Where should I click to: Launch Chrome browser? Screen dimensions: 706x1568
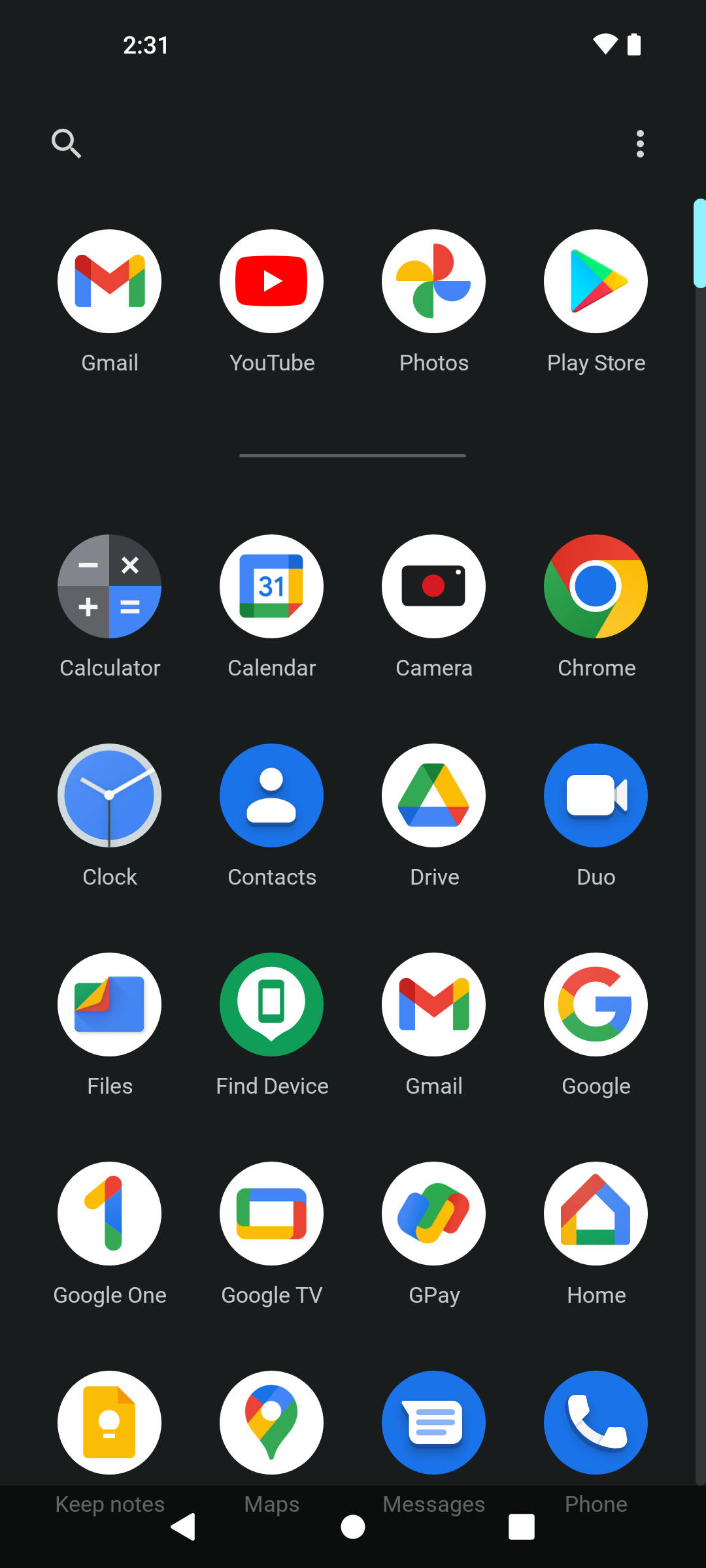click(596, 587)
